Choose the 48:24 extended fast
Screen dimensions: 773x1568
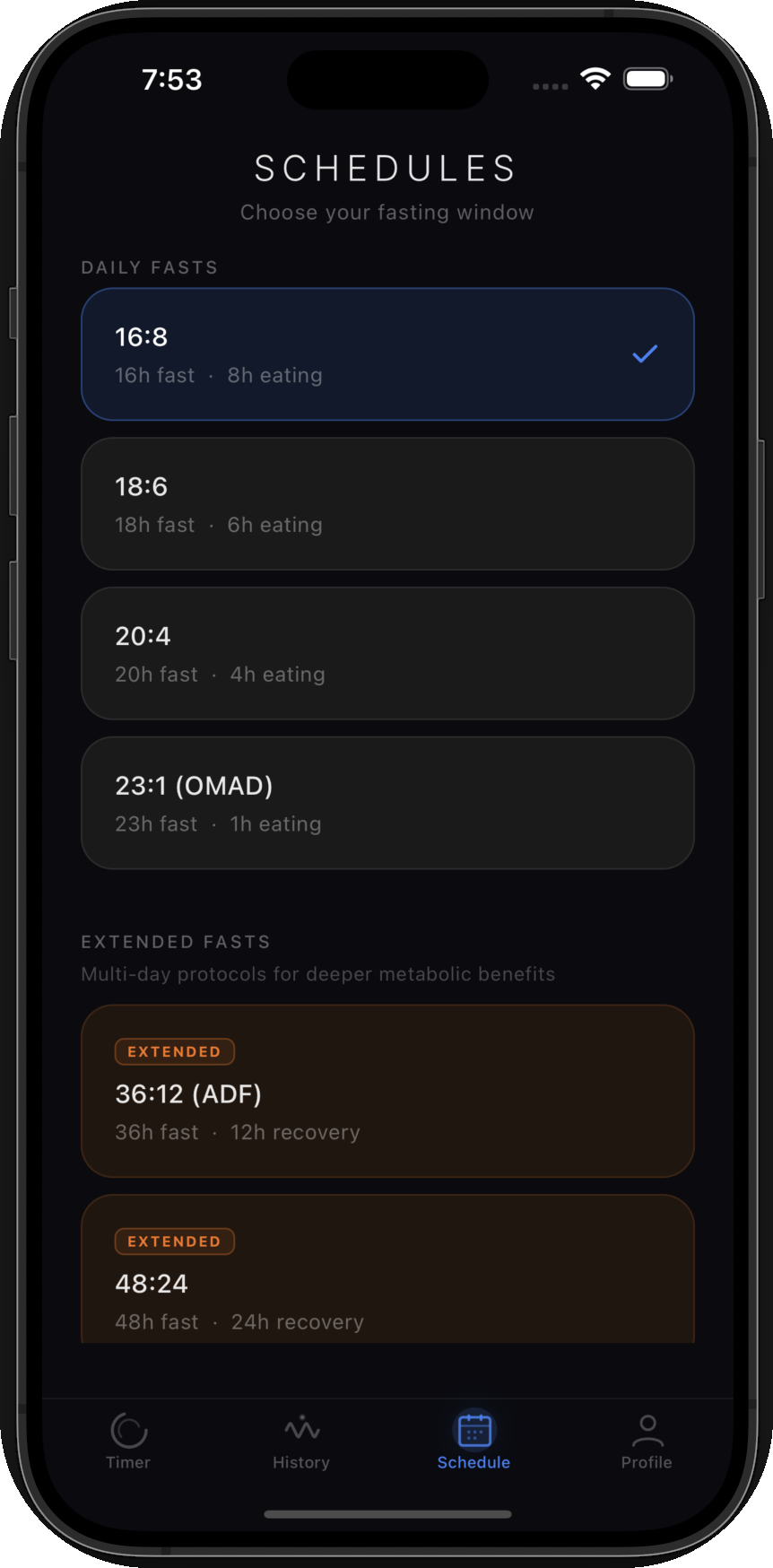386,1269
